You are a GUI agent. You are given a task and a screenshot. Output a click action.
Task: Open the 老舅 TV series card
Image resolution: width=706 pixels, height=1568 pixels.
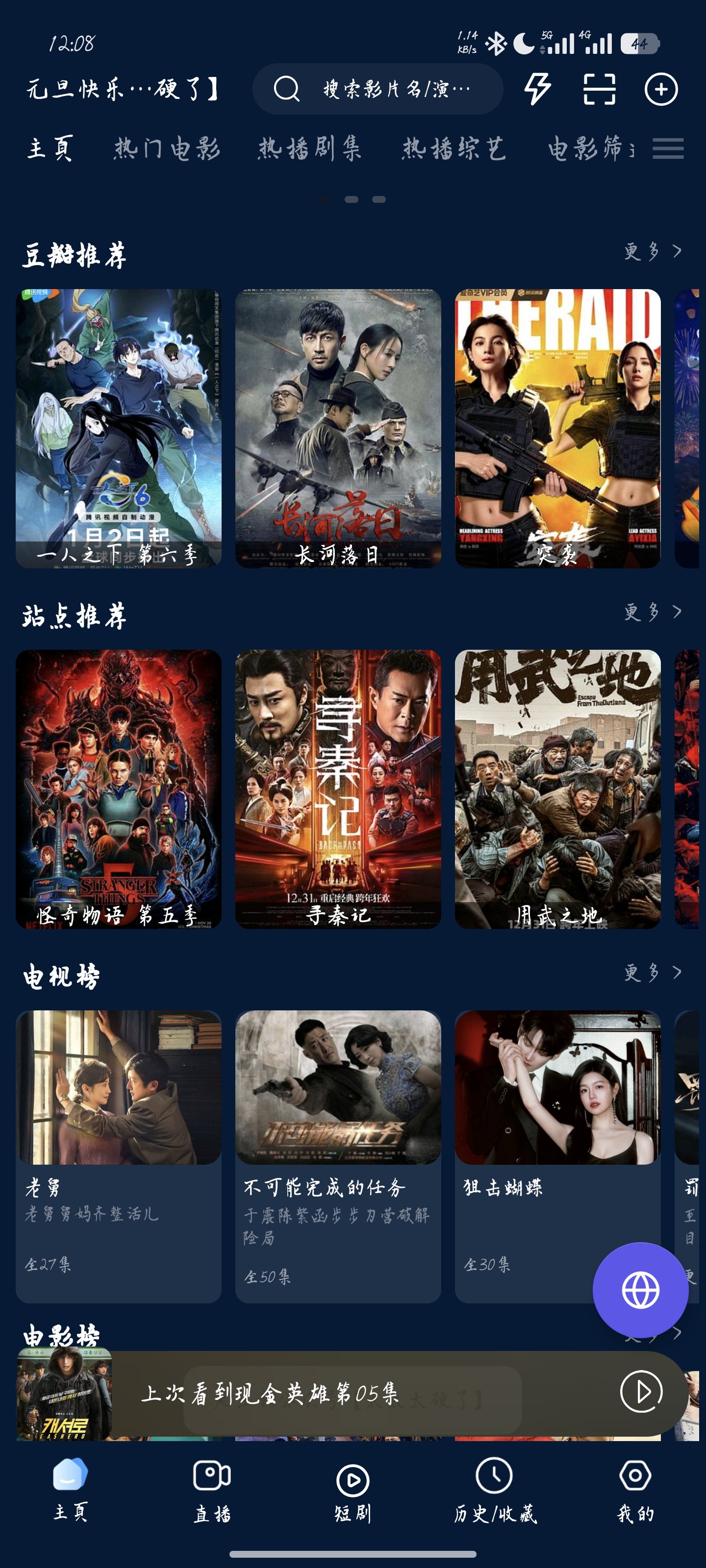118,1155
